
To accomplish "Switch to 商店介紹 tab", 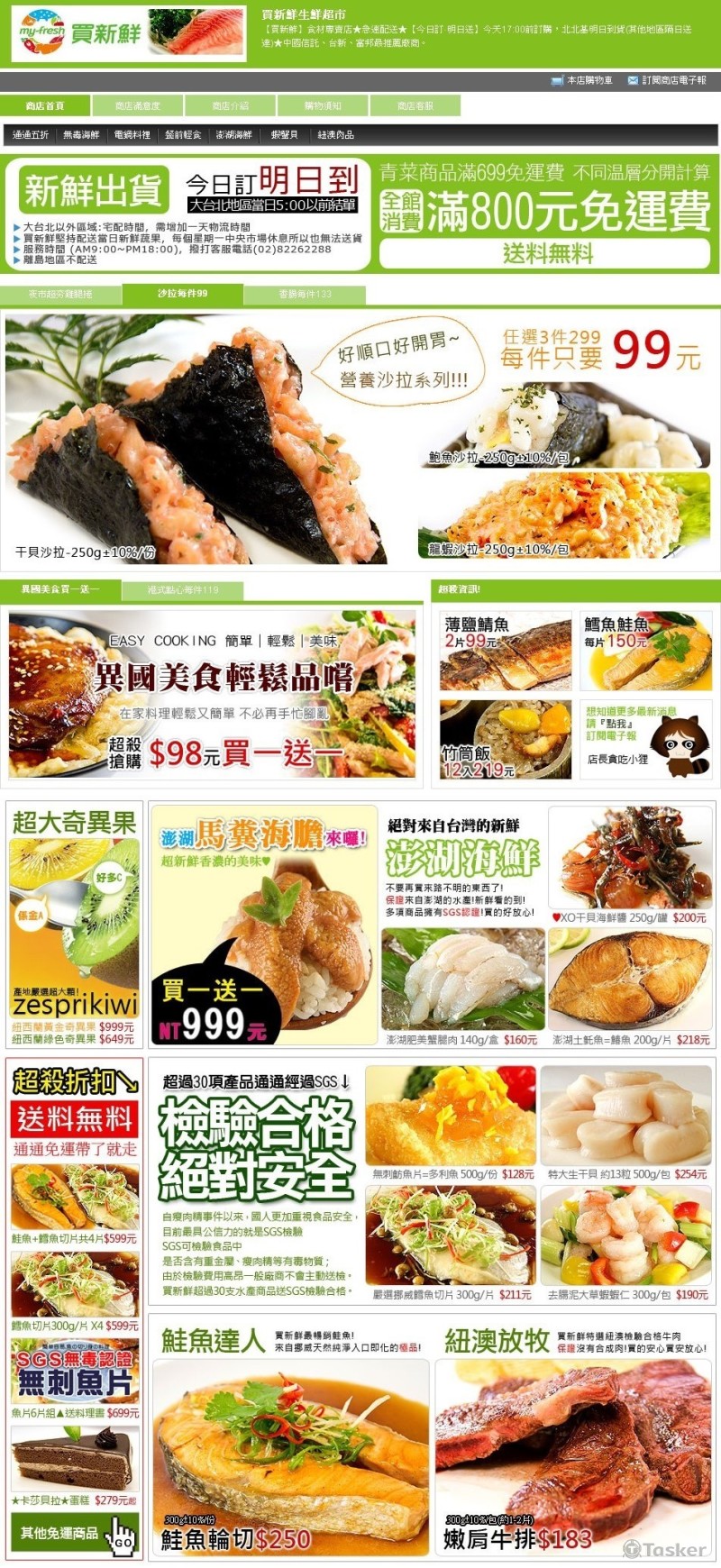I will click(x=230, y=105).
